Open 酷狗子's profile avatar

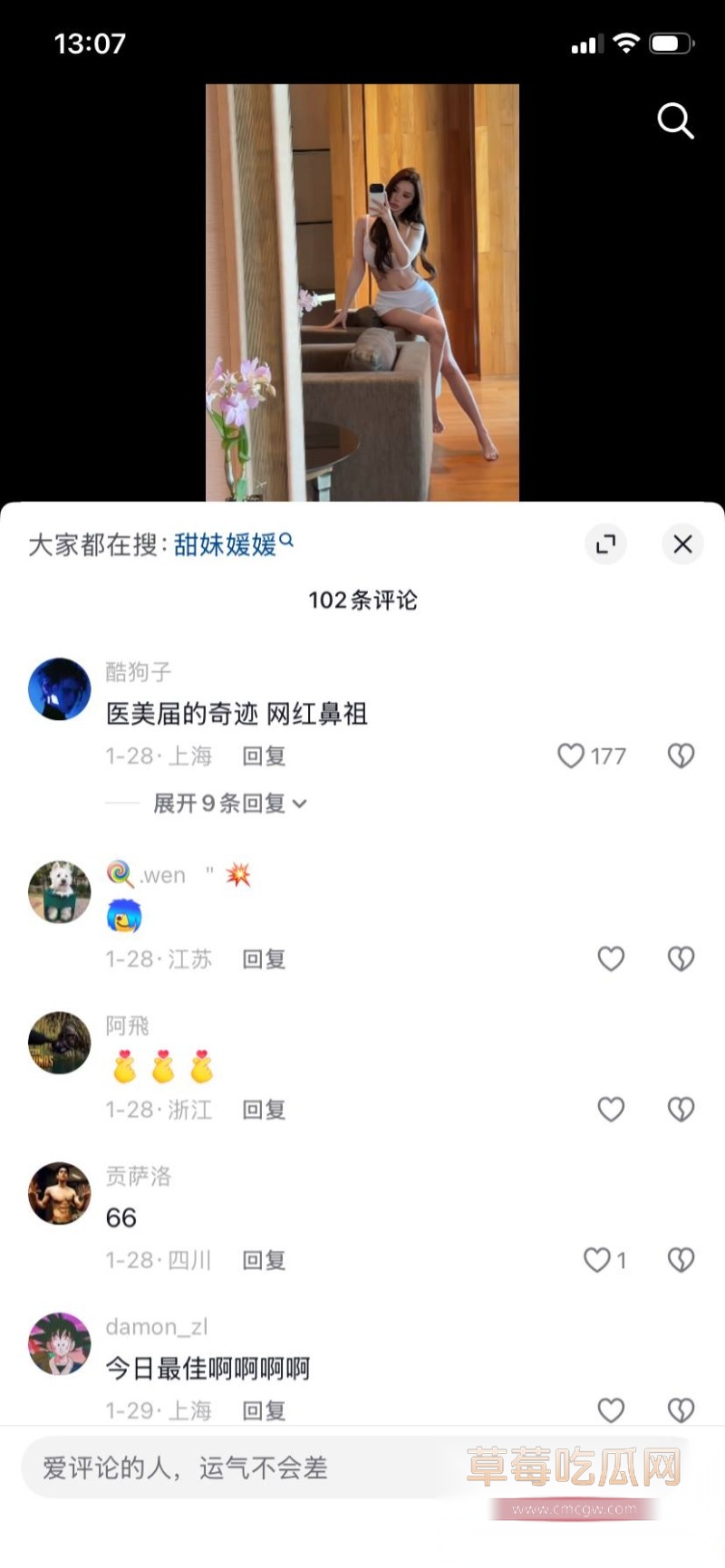pos(59,688)
